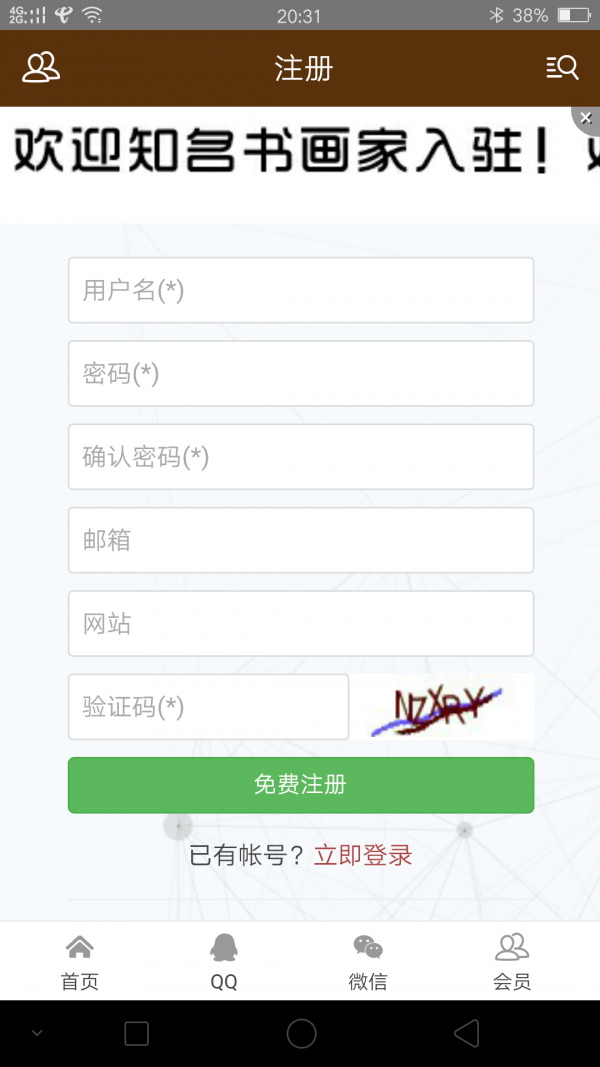The image size is (600, 1067).
Task: Submit with the 免费注册 button
Action: click(300, 785)
